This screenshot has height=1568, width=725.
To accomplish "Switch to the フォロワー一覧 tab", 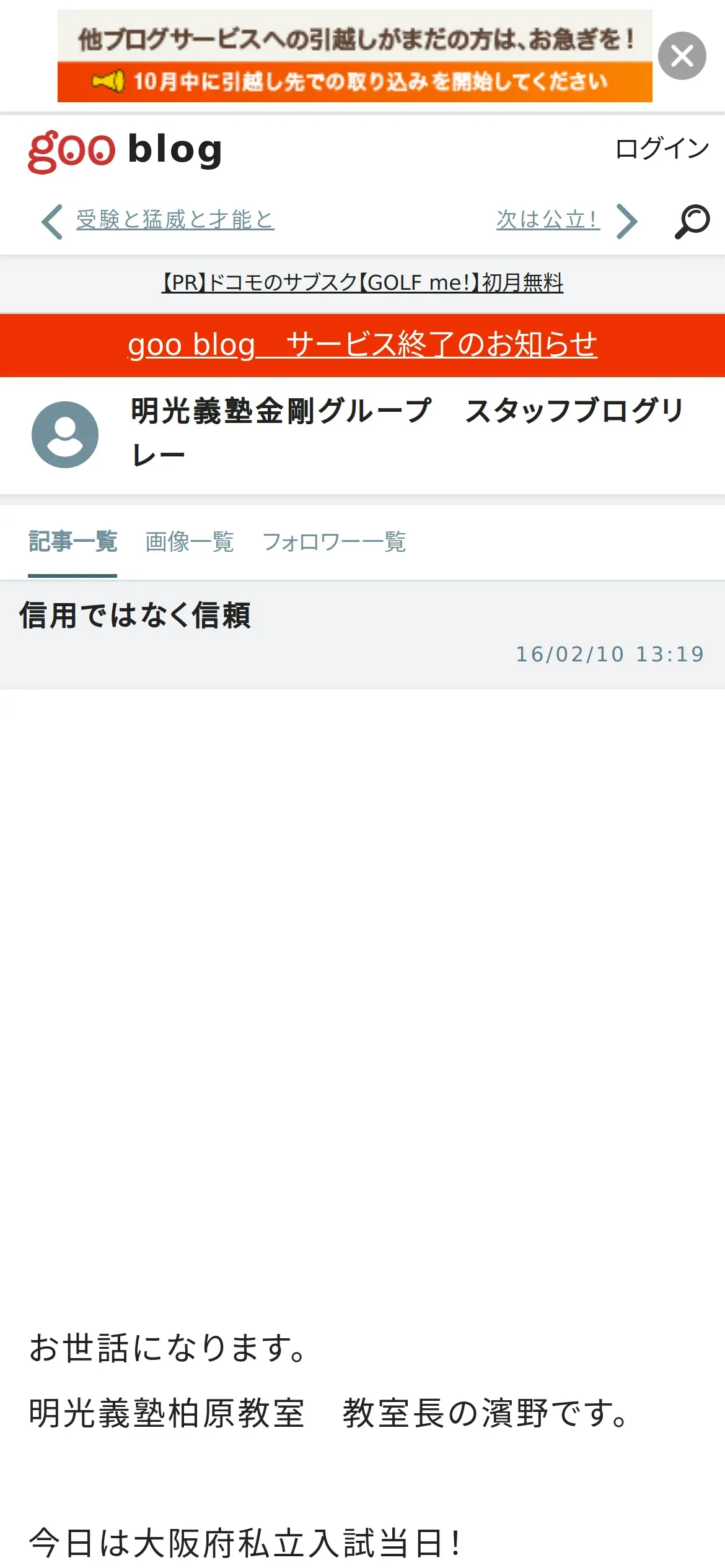I will [334, 541].
